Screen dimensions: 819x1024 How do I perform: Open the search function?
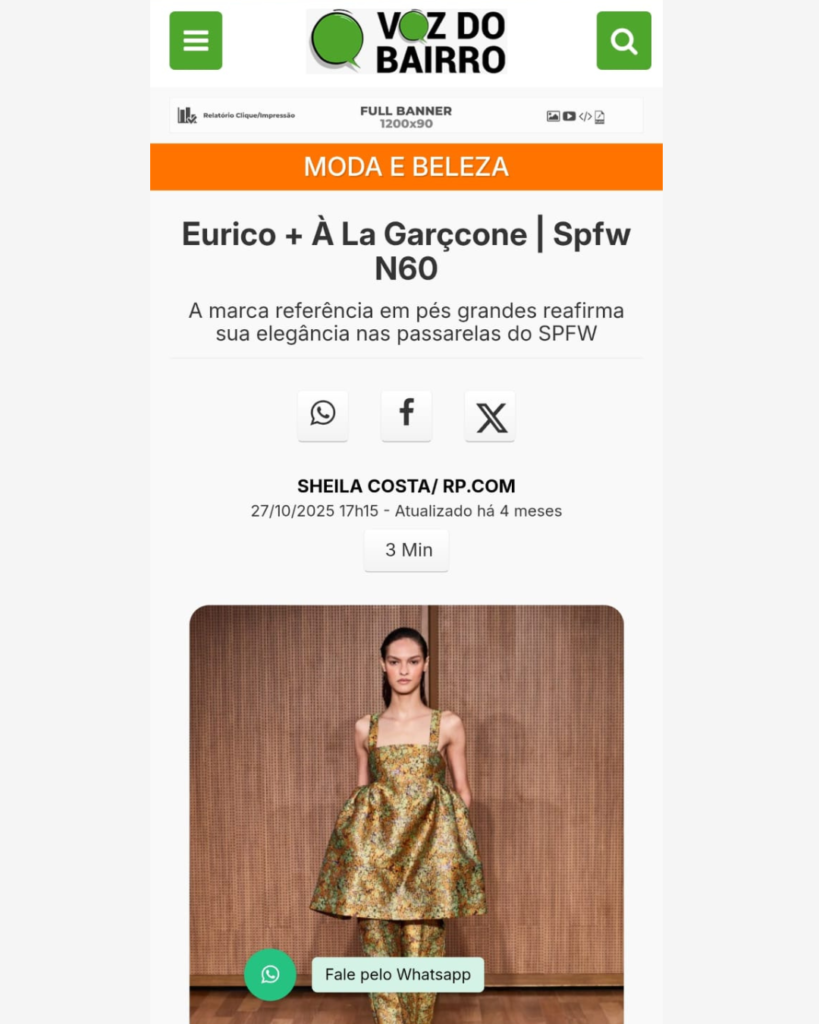tap(623, 41)
